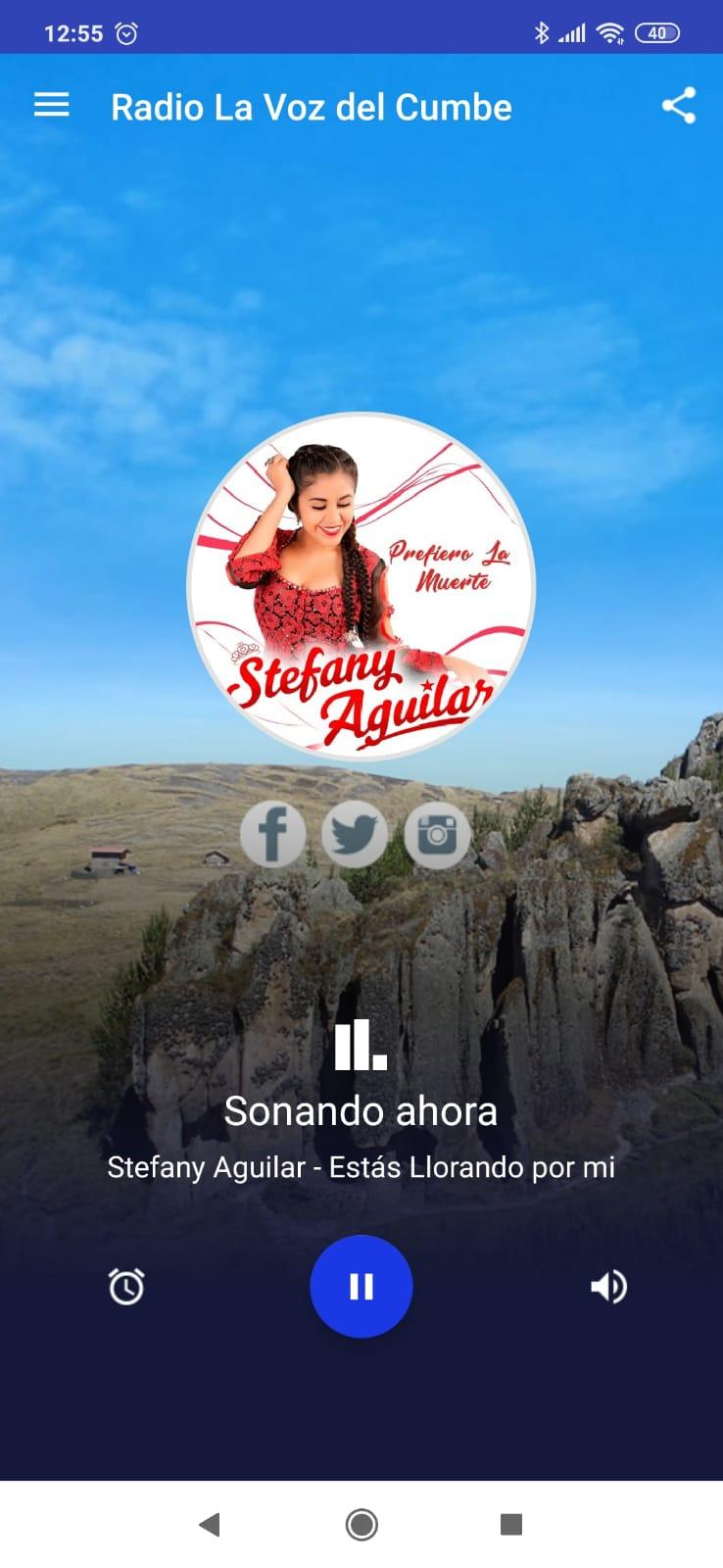
Task: Go to the phone home screen
Action: pyautogui.click(x=361, y=1524)
